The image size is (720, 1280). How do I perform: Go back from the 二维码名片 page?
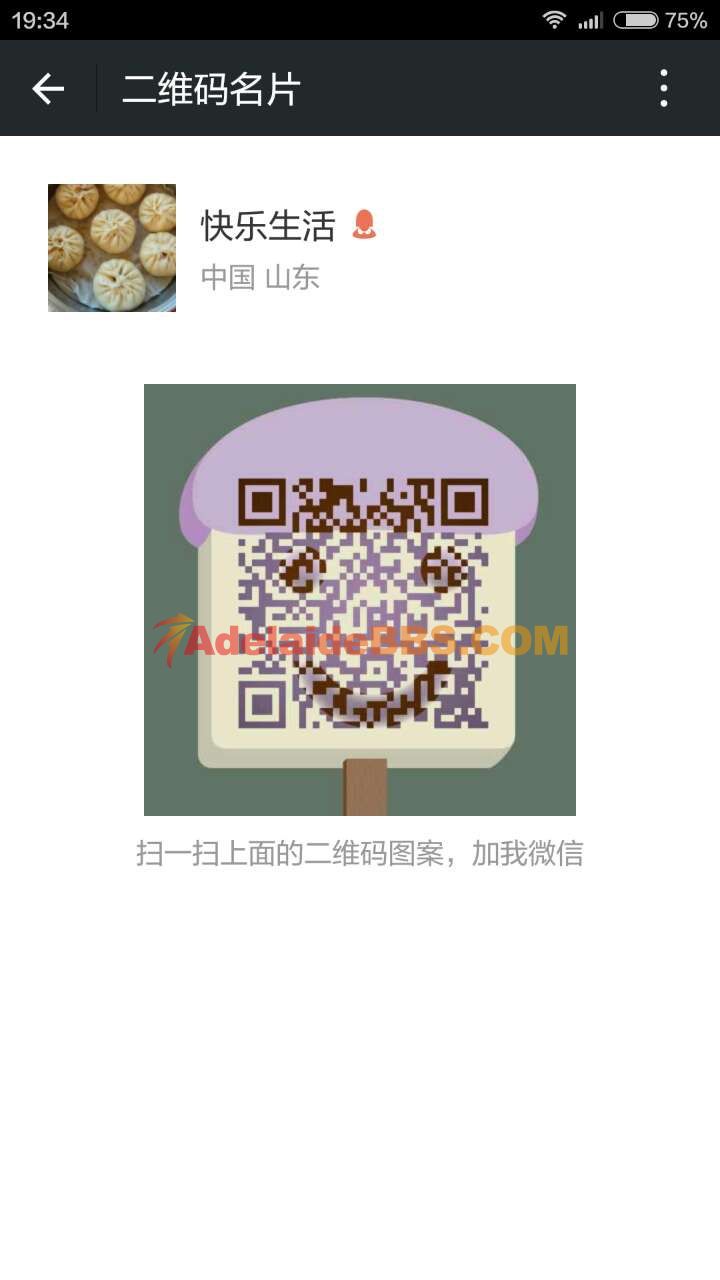[47, 89]
